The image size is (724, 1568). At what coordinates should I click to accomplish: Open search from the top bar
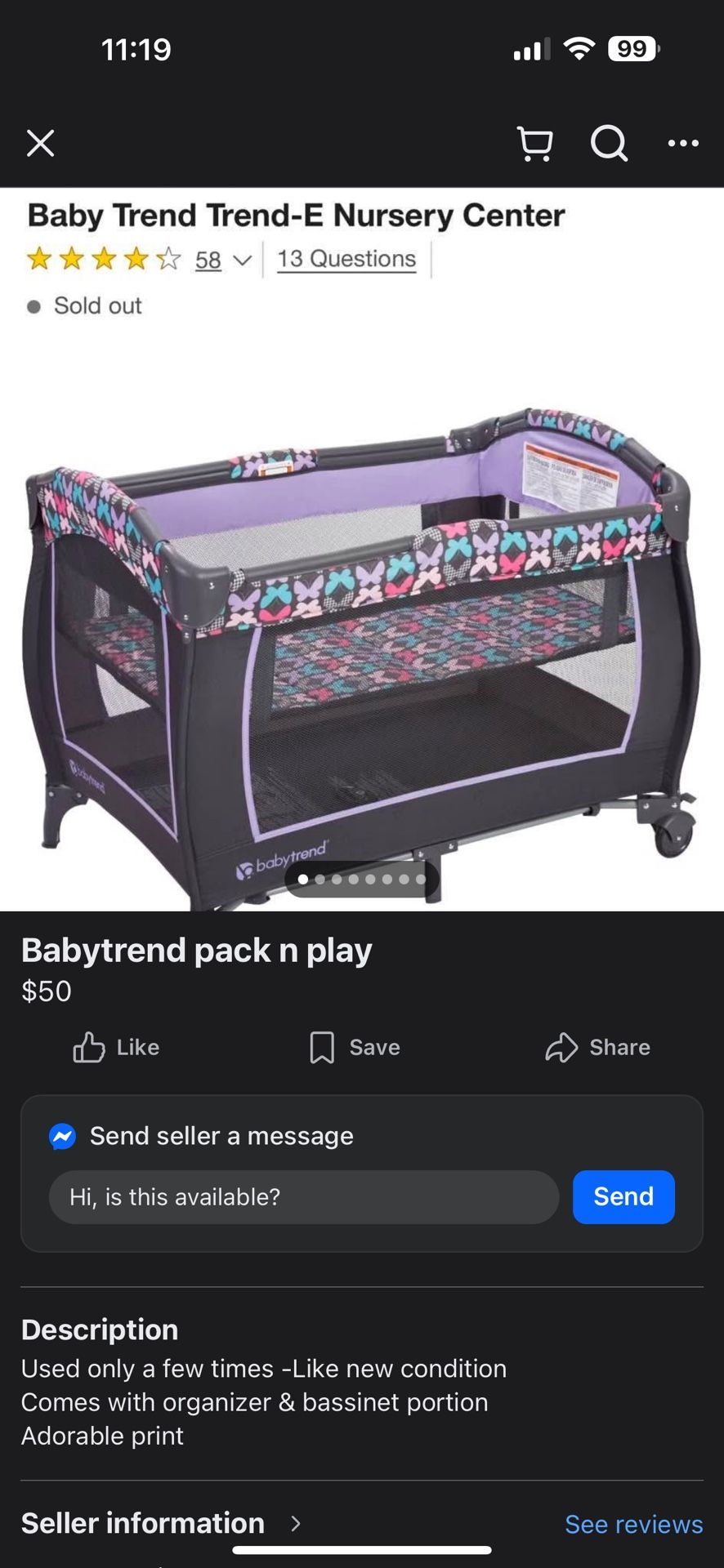point(609,145)
